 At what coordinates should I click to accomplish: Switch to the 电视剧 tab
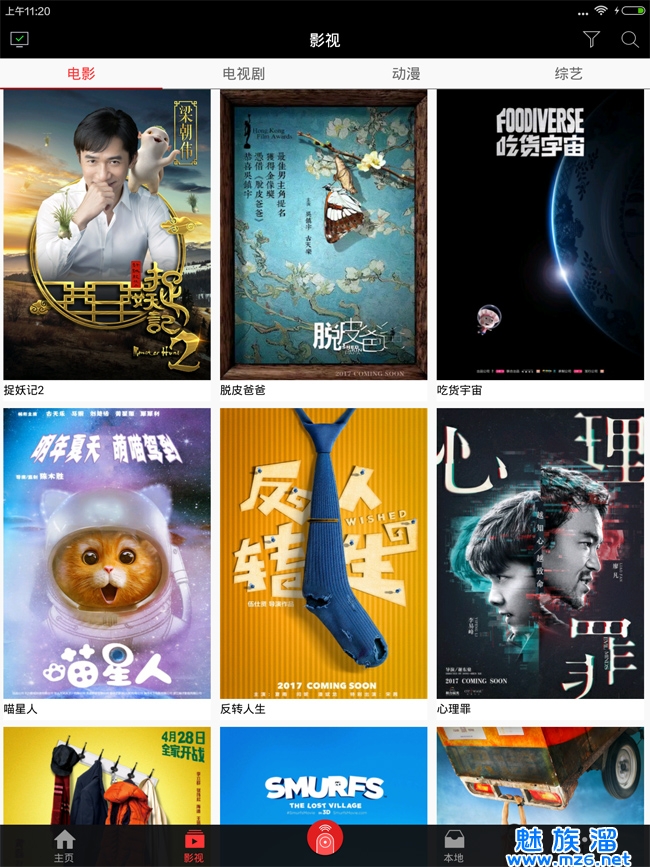coord(243,74)
